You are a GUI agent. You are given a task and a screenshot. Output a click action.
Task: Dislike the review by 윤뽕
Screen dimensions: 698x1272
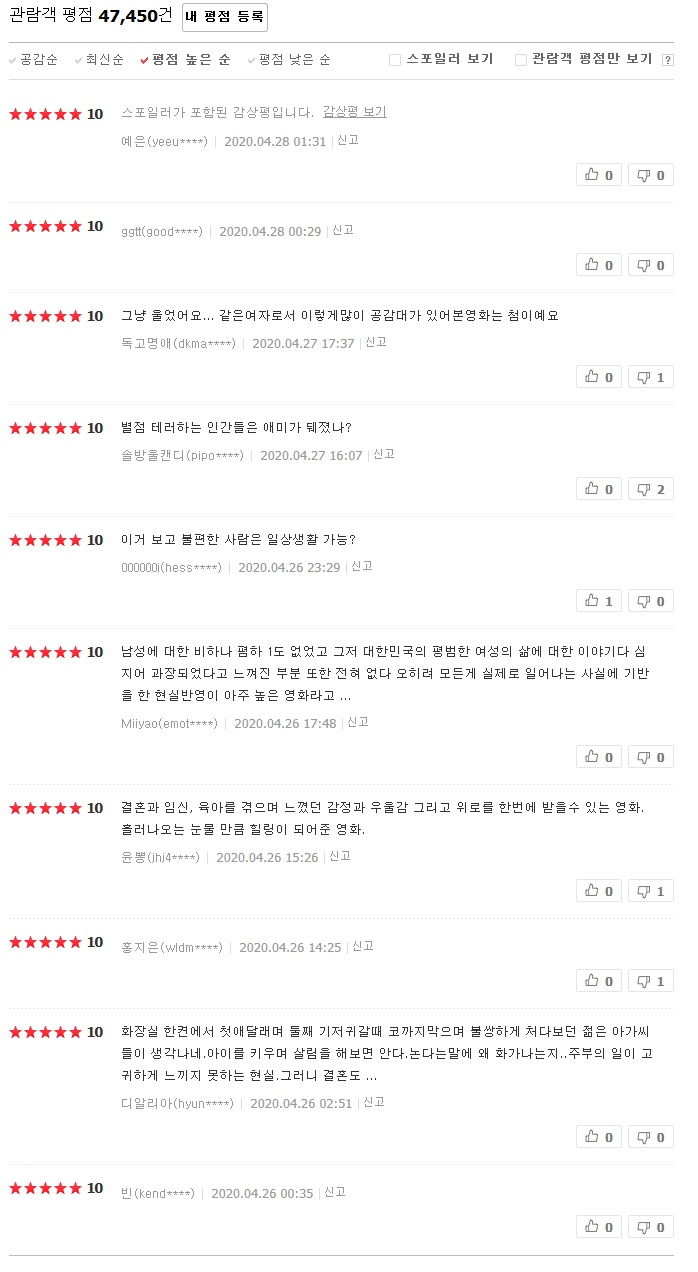651,891
